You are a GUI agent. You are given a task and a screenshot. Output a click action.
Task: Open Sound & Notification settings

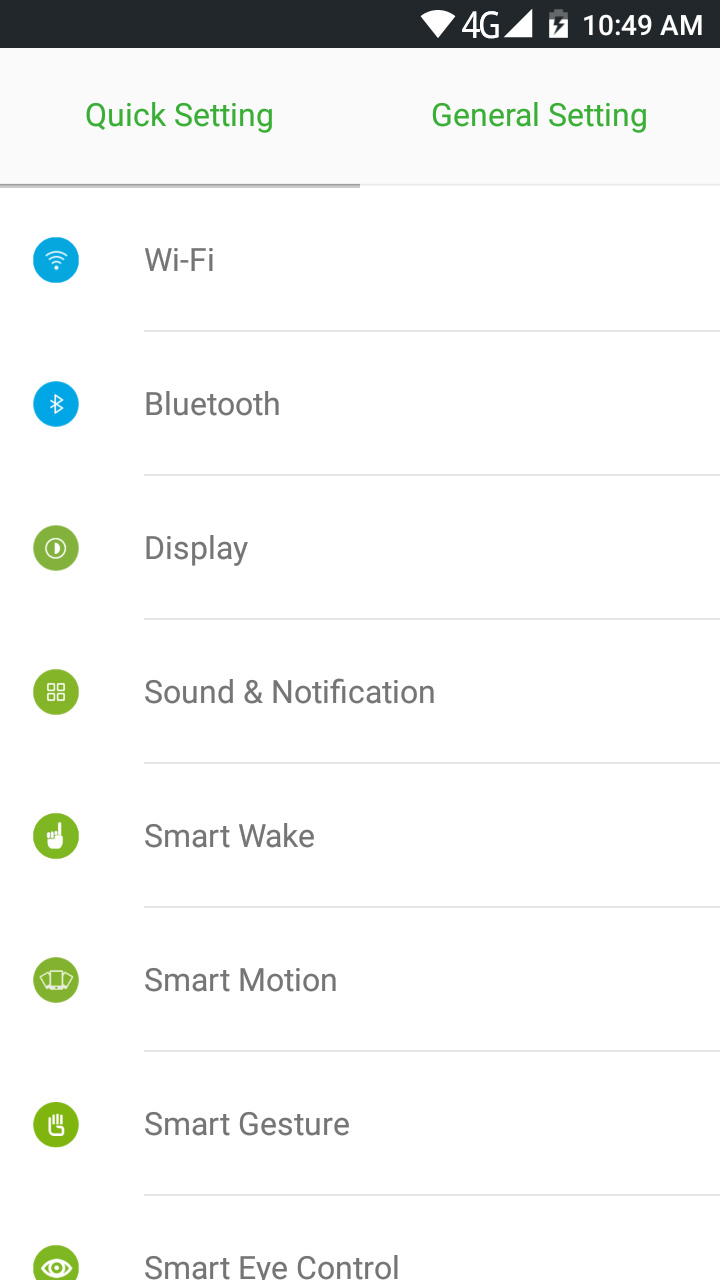click(360, 692)
